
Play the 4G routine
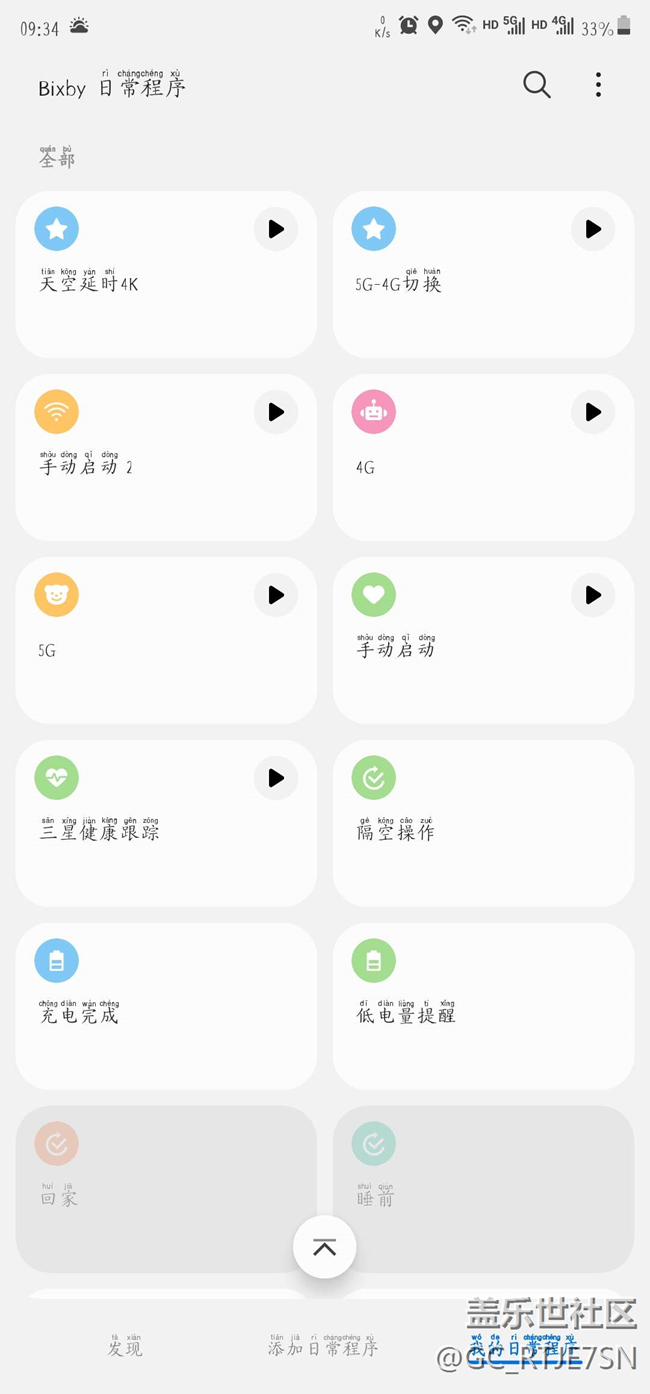pos(593,412)
